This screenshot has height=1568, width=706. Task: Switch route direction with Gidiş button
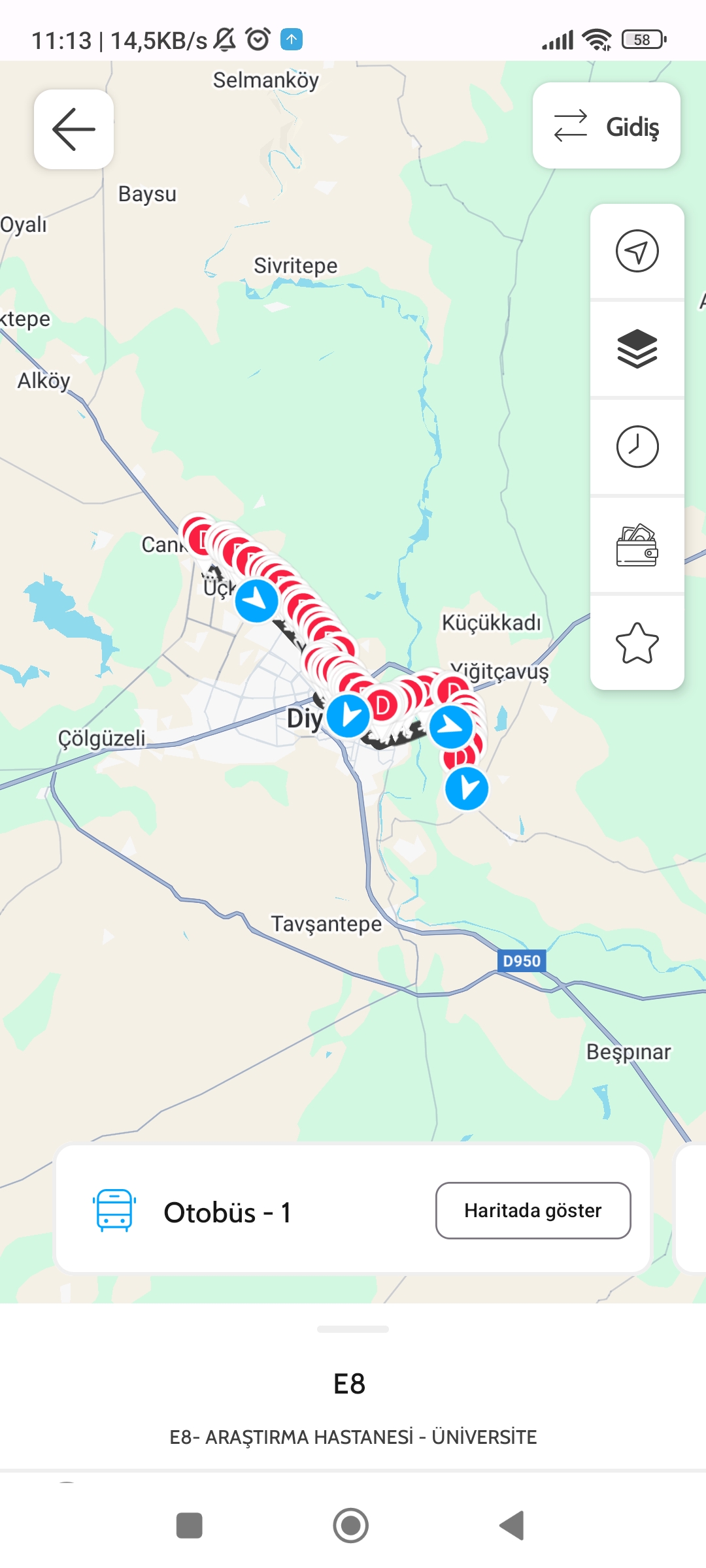click(606, 126)
